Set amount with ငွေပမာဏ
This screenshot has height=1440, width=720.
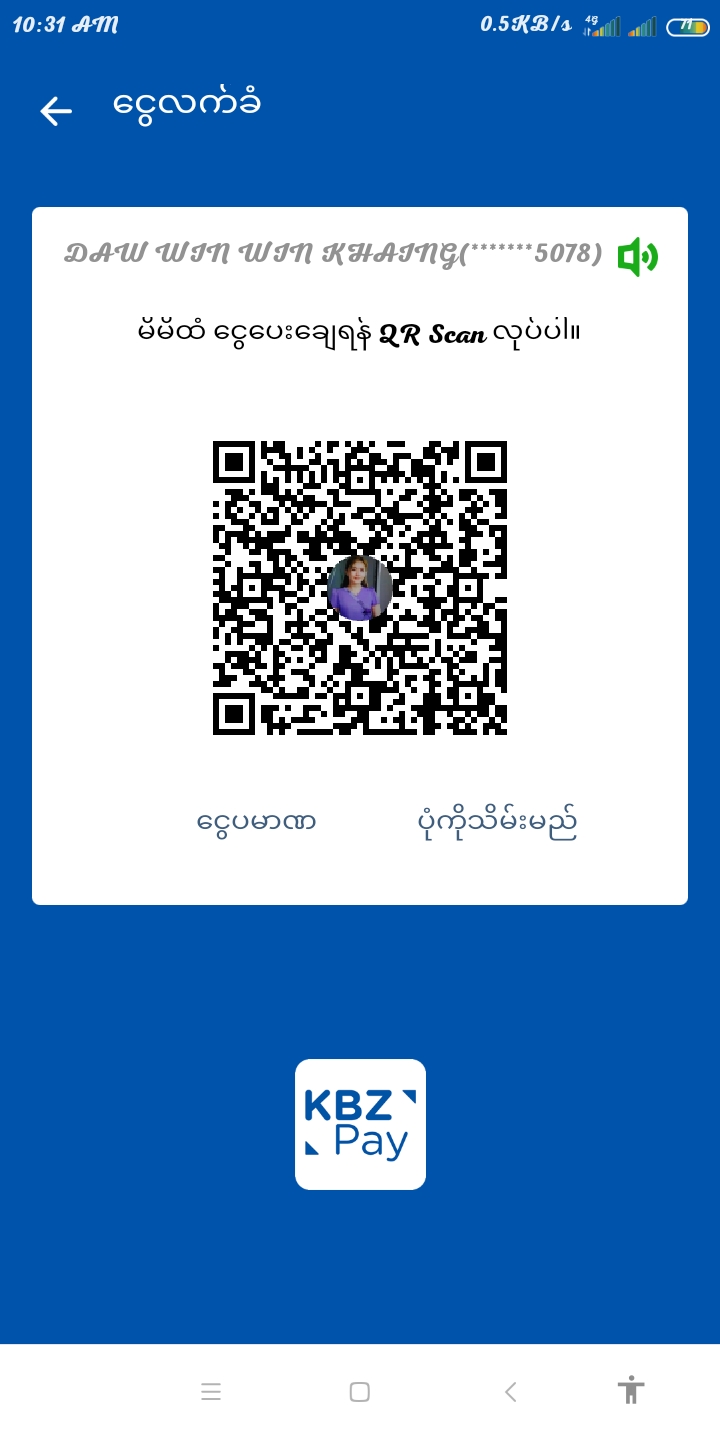[x=256, y=822]
